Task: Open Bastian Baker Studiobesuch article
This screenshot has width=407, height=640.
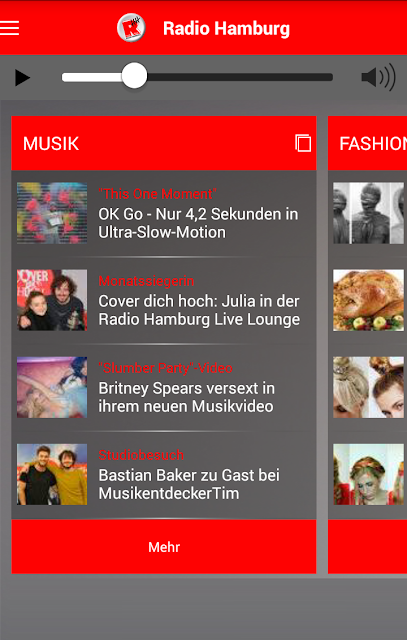Action: pos(164,474)
